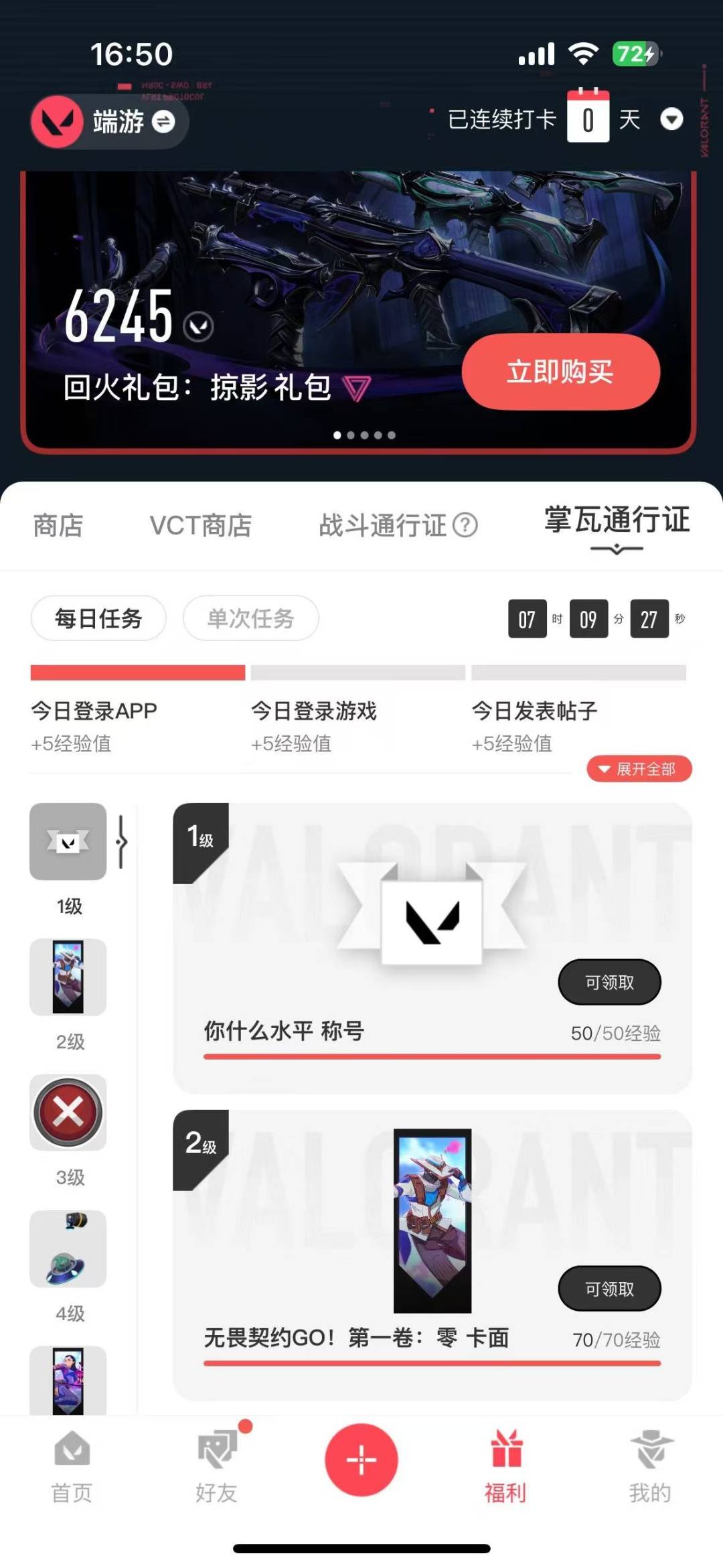Expand the check-in streak dropdown arrow

[671, 120]
